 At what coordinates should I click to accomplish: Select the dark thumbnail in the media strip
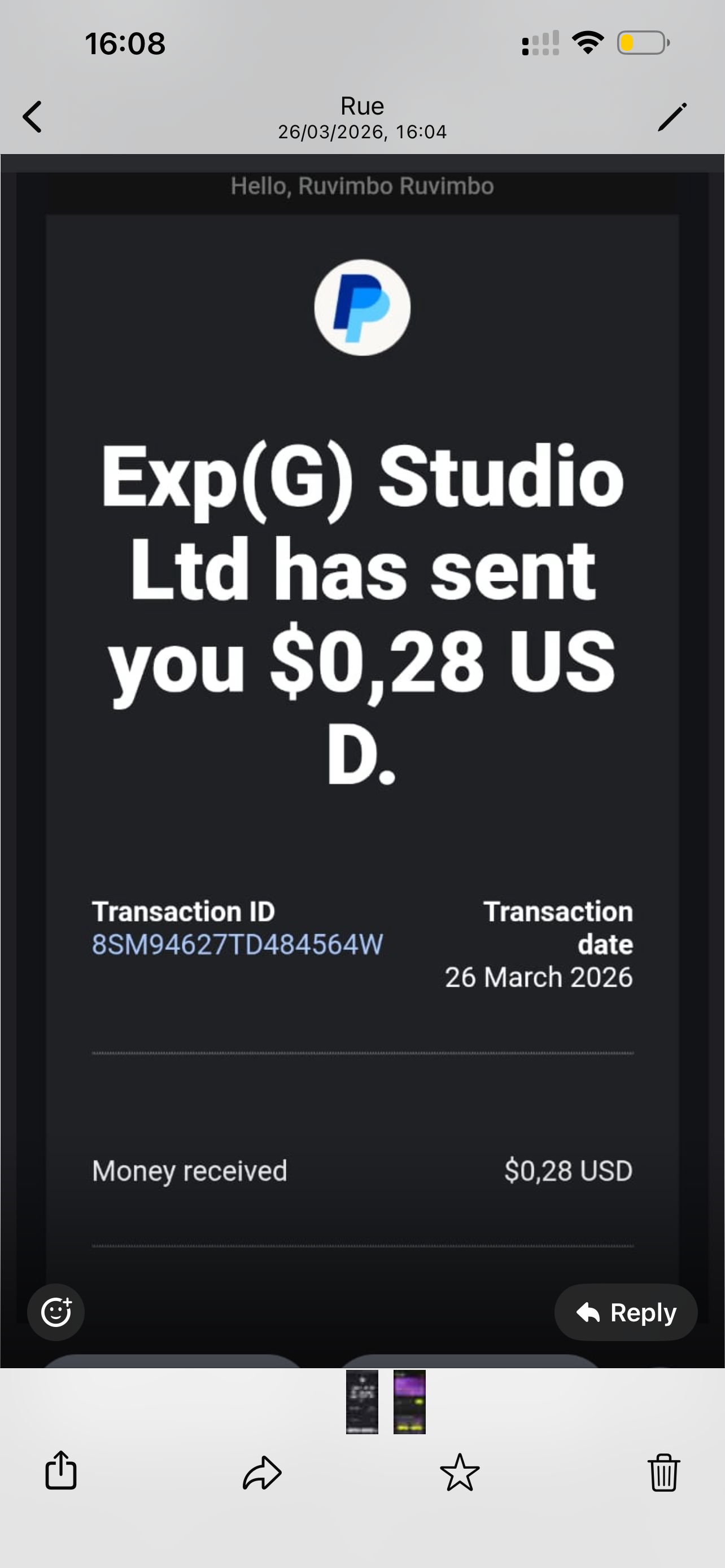pyautogui.click(x=362, y=1402)
